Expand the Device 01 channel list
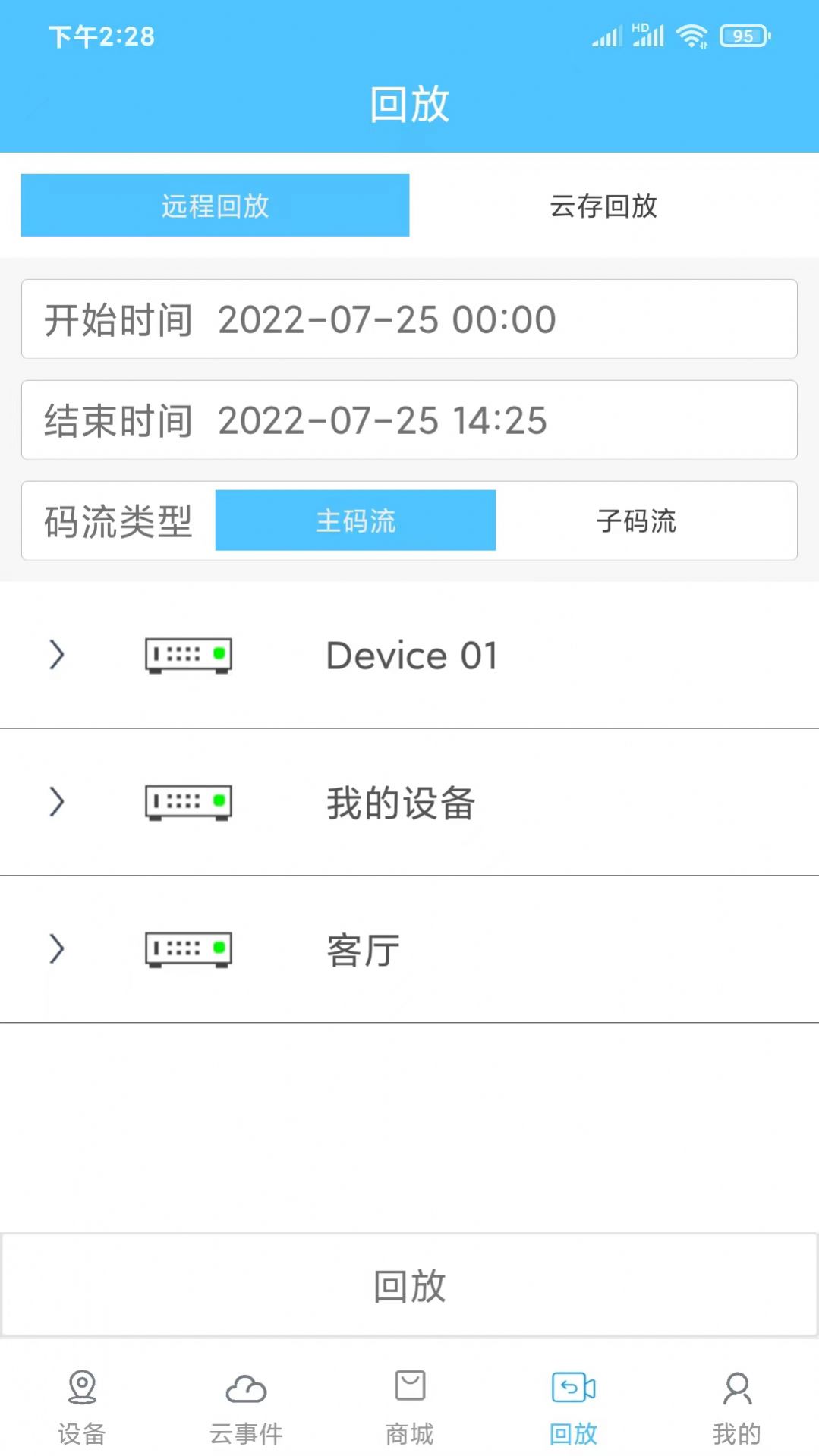This screenshot has height=1456, width=819. pos(57,655)
